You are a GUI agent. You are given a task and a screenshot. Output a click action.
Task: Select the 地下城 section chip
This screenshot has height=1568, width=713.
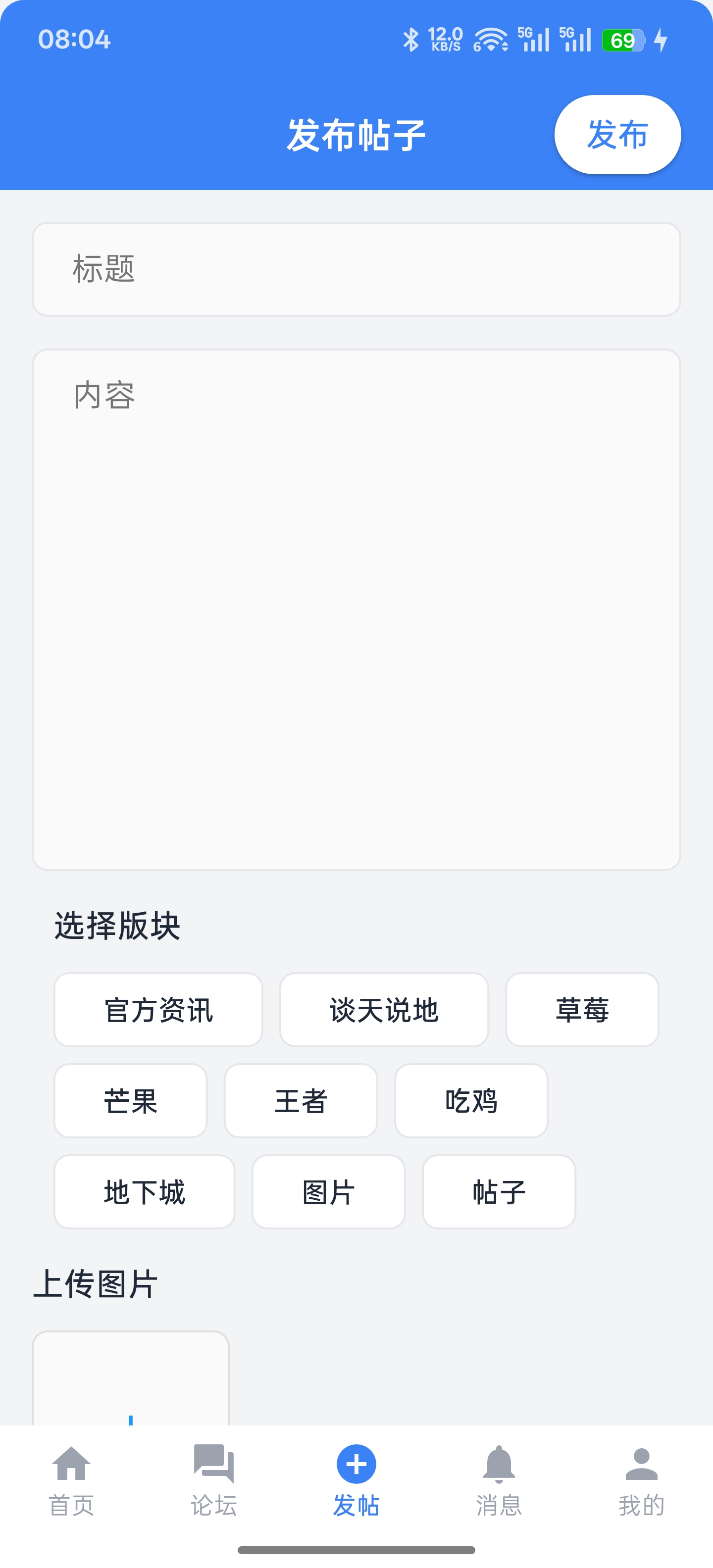pos(144,1192)
